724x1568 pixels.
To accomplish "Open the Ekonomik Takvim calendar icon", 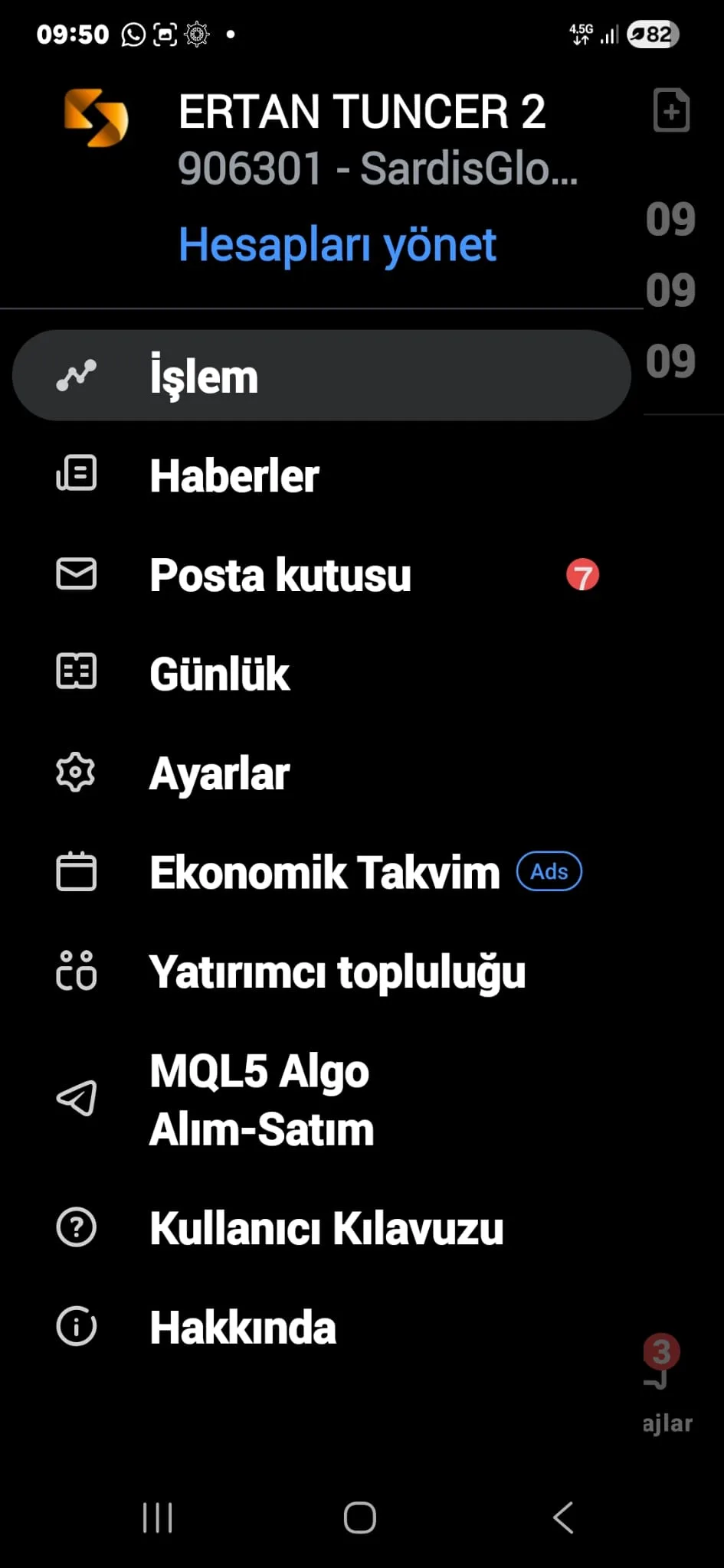I will pyautogui.click(x=75, y=871).
